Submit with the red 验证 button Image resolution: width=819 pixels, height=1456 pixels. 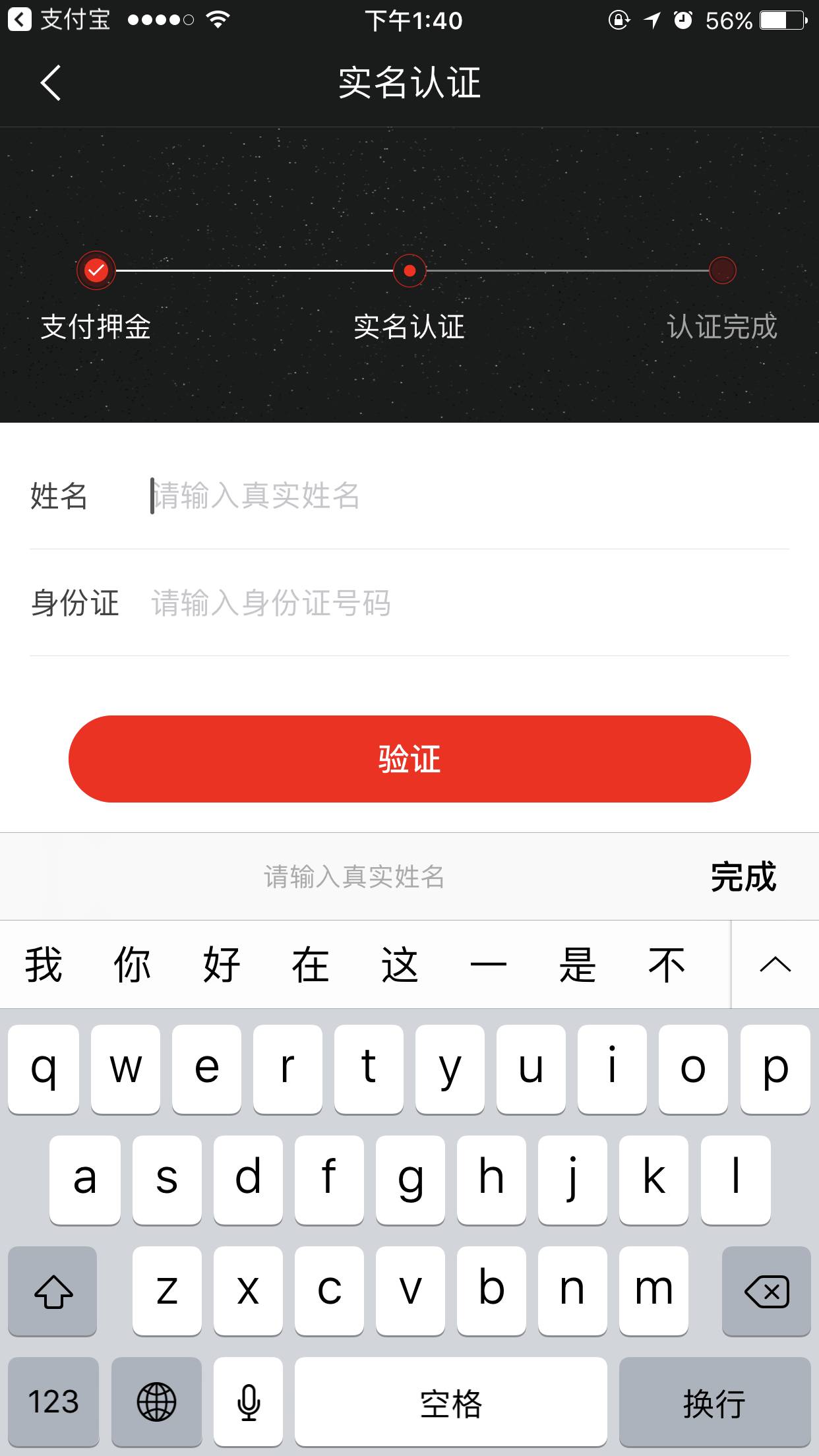pyautogui.click(x=409, y=759)
